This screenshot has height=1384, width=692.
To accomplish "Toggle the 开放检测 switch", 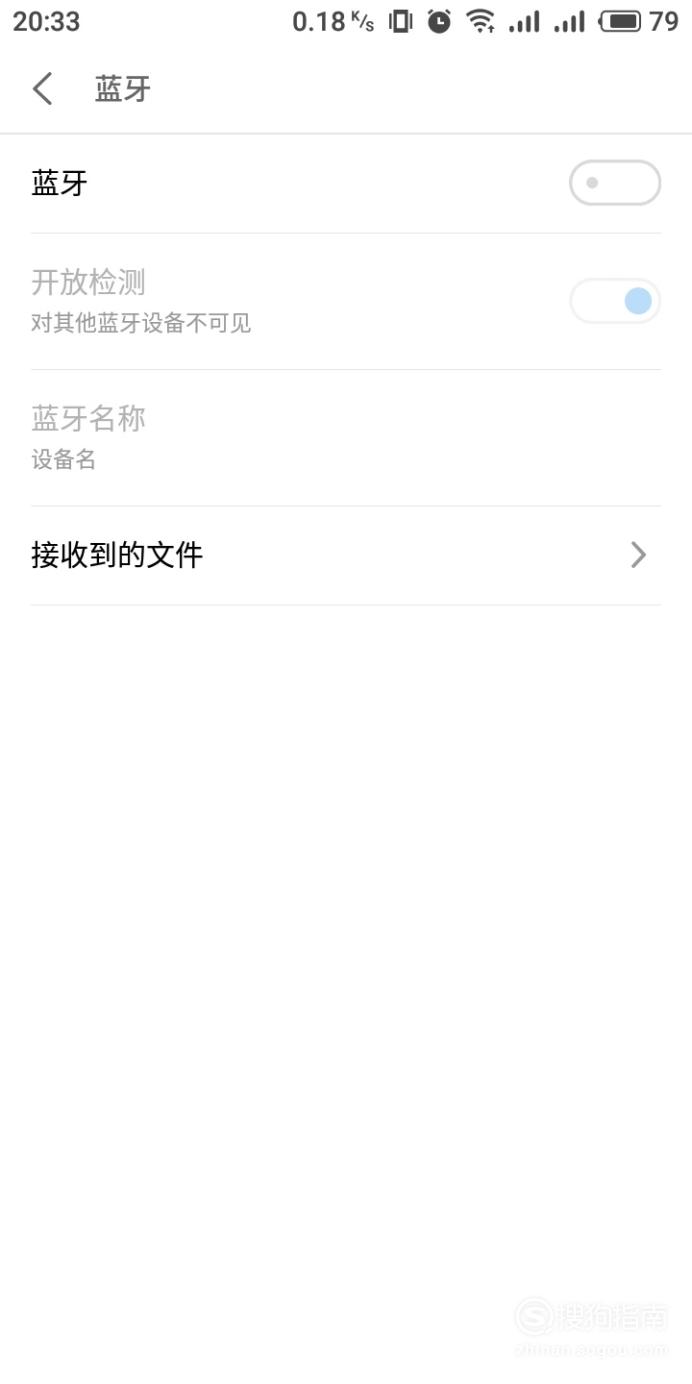I will [615, 301].
